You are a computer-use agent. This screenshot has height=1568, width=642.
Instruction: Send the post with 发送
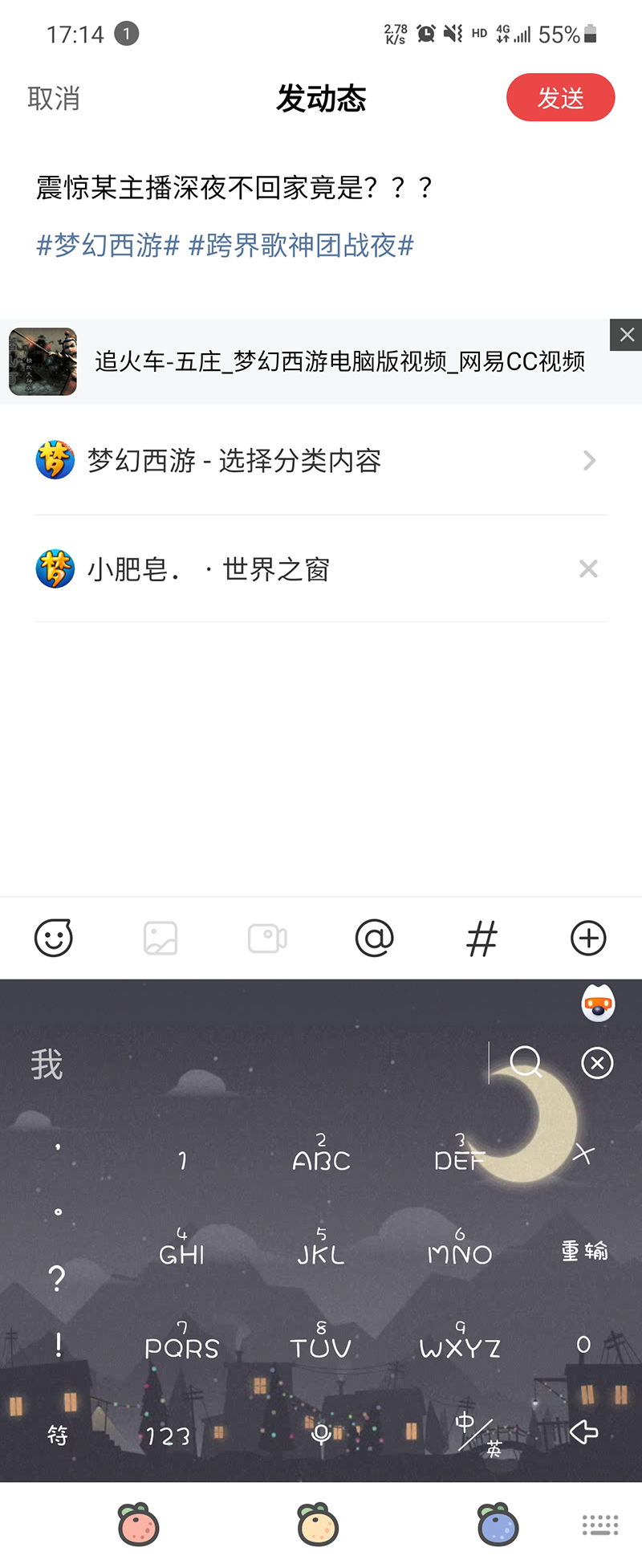(x=560, y=98)
